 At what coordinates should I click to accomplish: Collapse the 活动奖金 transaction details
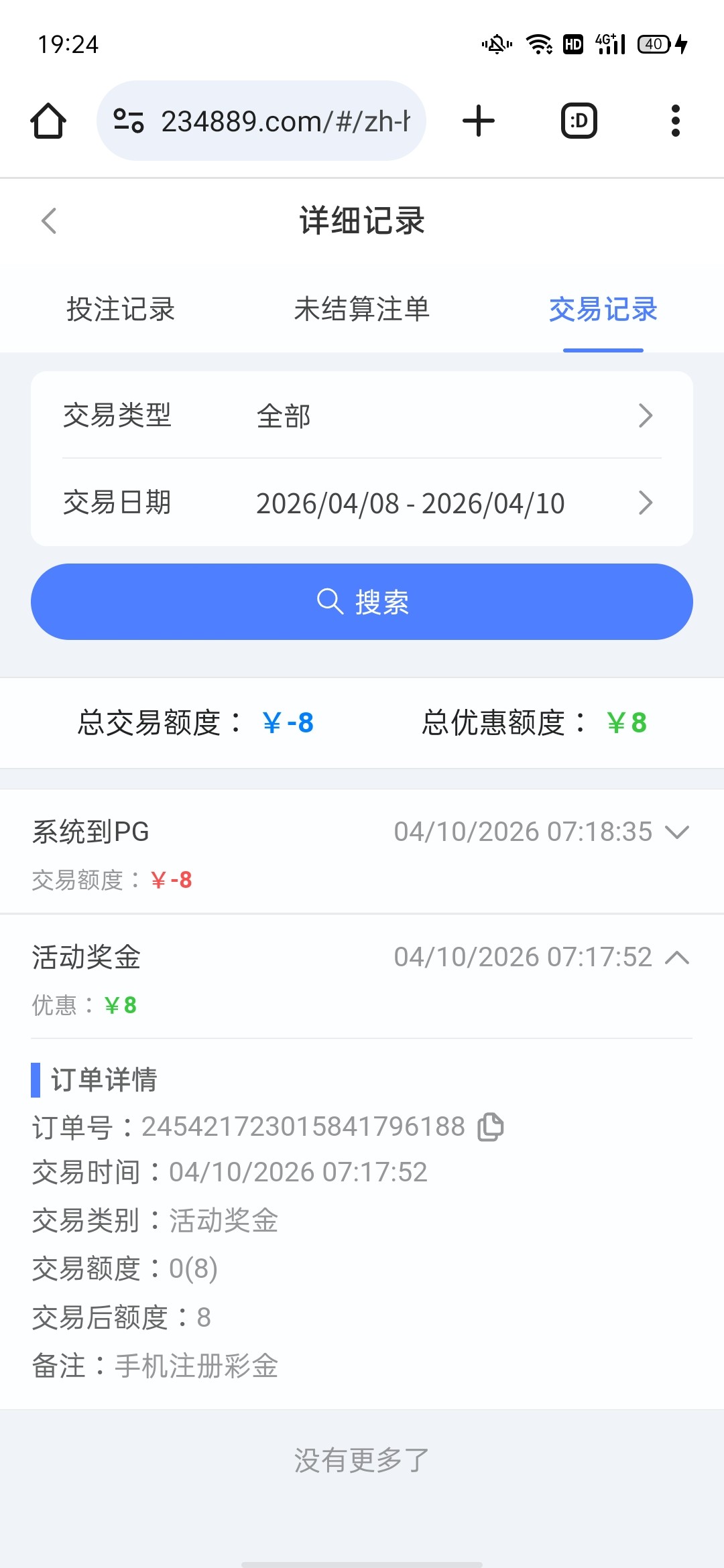(x=677, y=958)
